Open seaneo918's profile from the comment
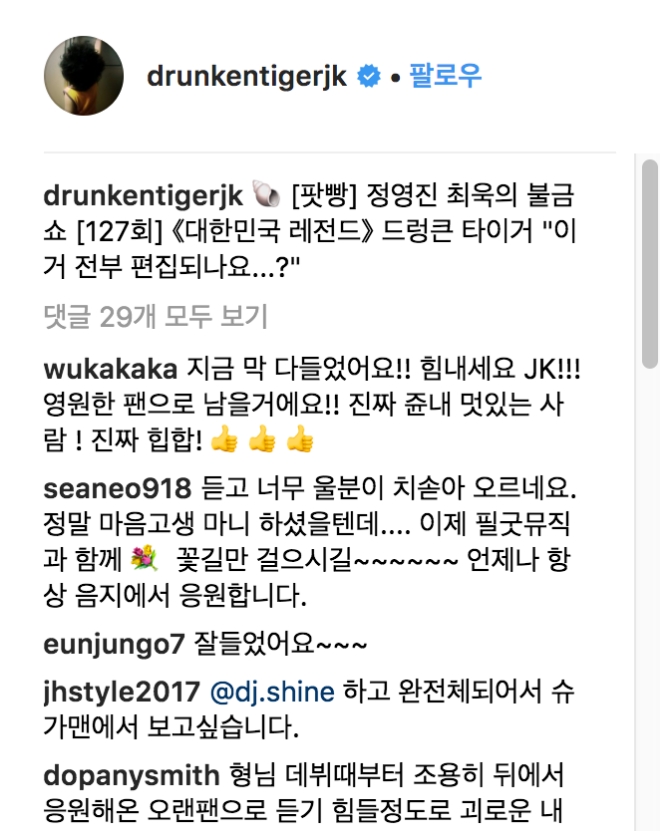 (x=117, y=489)
